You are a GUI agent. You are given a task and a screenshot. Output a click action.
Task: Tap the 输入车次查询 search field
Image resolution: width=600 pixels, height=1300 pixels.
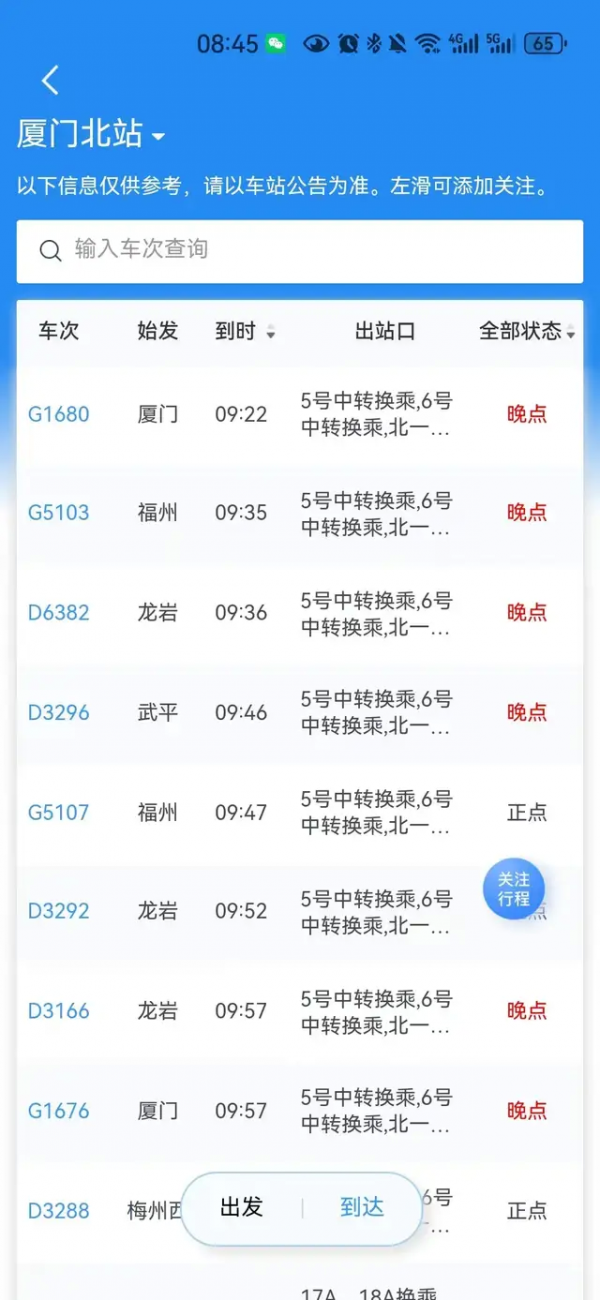pos(300,250)
